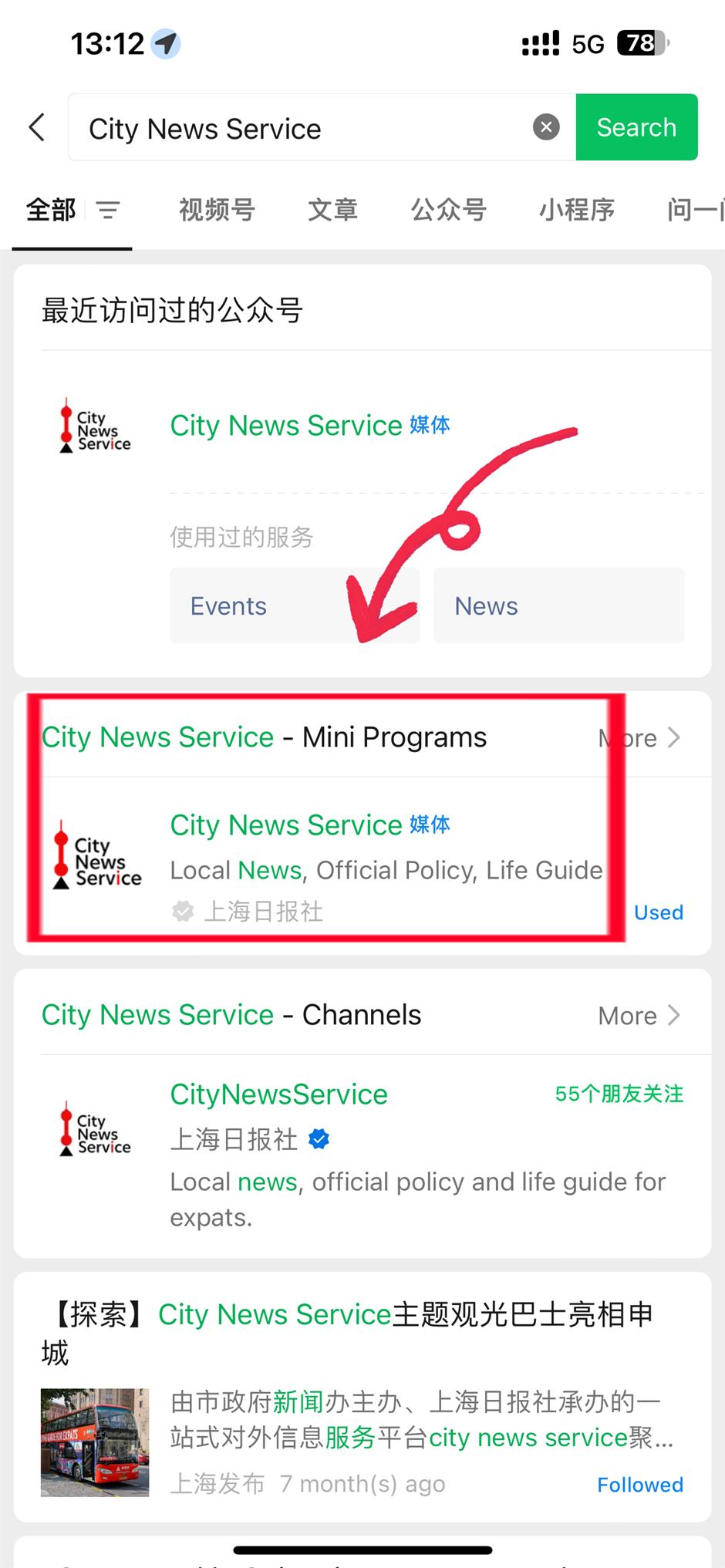The height and width of the screenshot is (1568, 725).
Task: Go back from search results
Action: click(37, 127)
